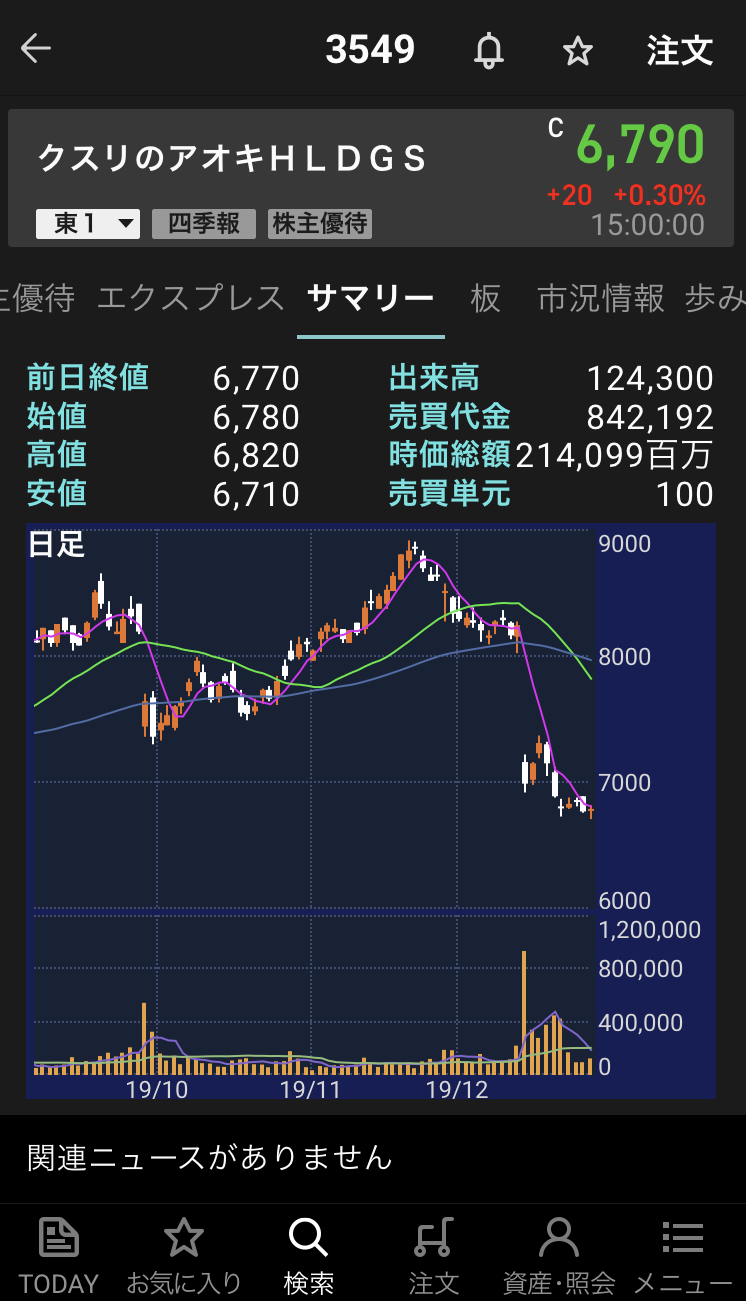Open the 市況情報 tab

tap(601, 298)
